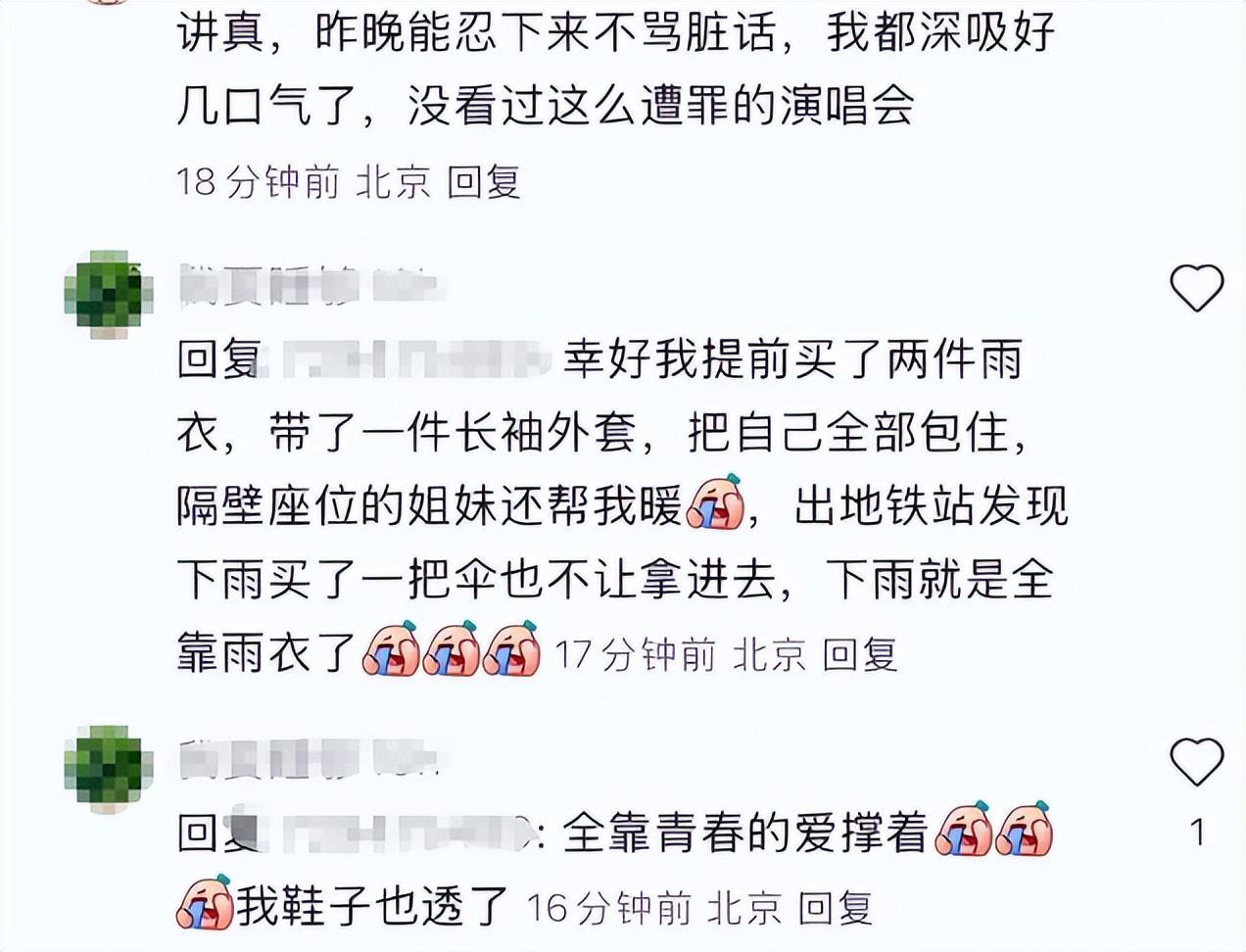Reply to the 16分钟前 comment

pyautogui.click(x=835, y=908)
